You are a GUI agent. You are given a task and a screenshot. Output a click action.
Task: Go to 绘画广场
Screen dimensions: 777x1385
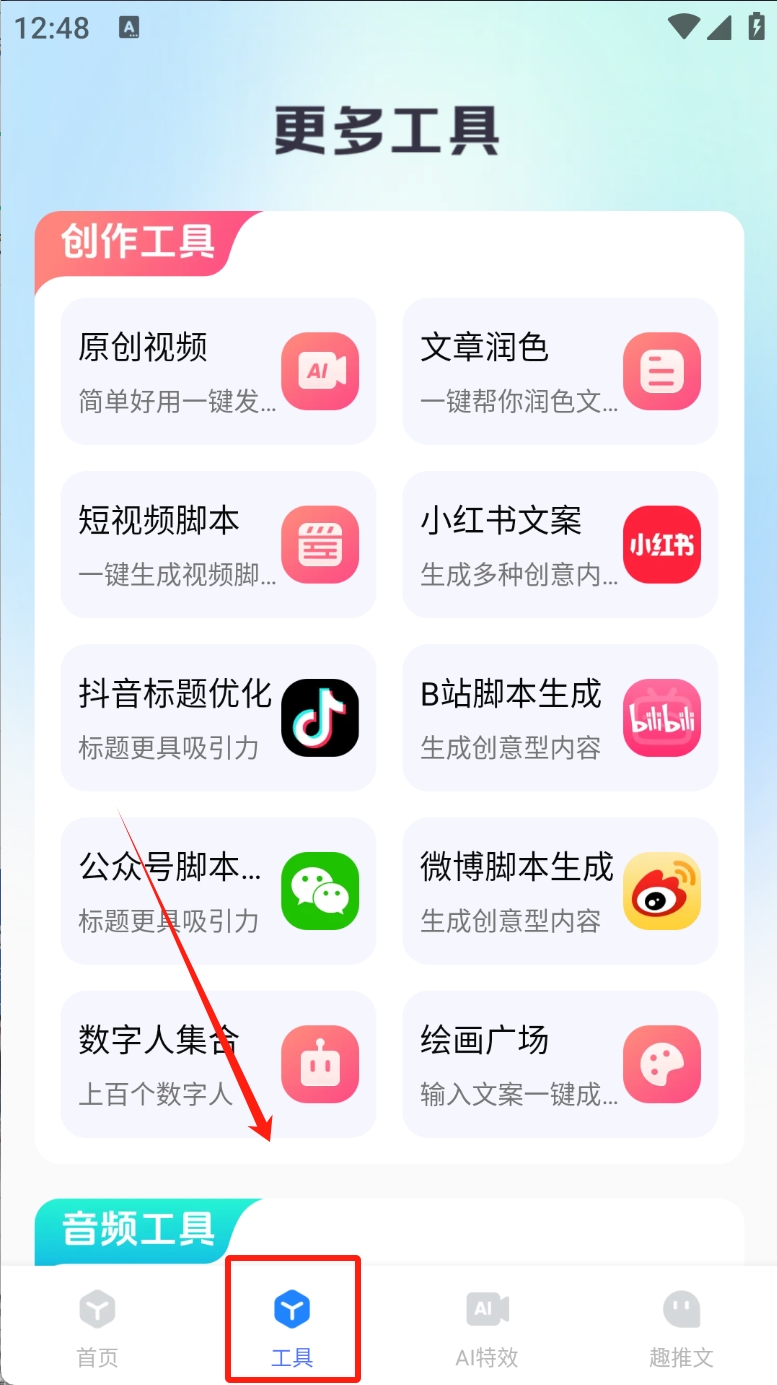[x=560, y=1063]
